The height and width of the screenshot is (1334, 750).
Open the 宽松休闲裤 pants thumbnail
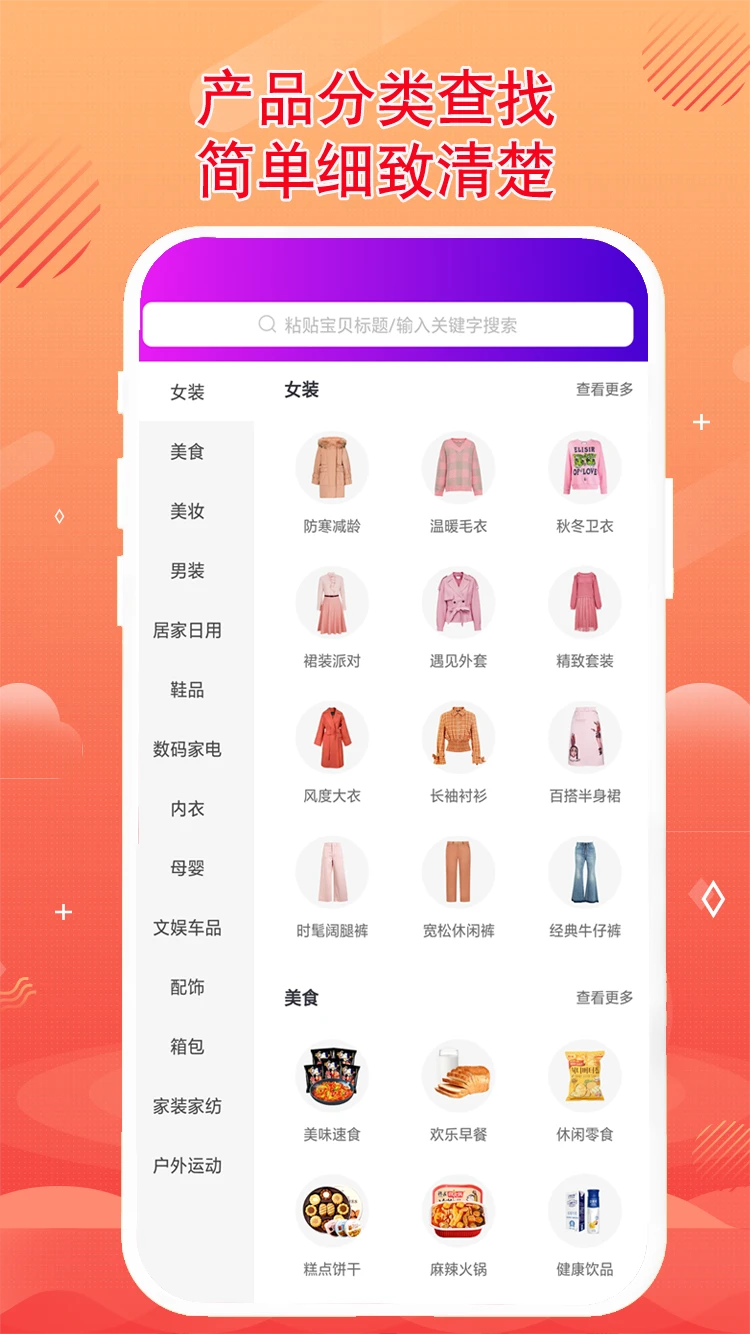tap(459, 872)
